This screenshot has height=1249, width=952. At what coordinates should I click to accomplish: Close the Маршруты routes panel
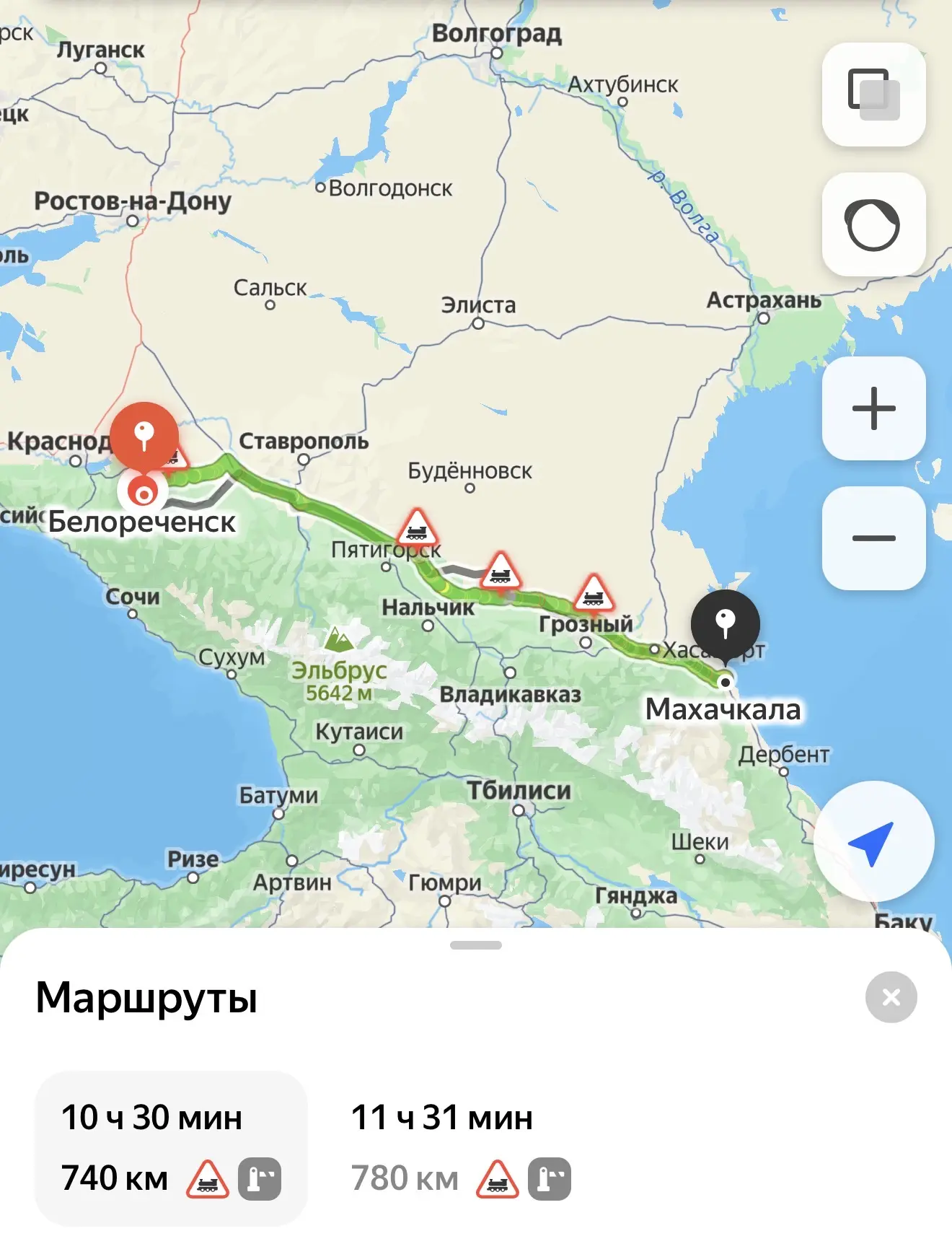pos(891,997)
